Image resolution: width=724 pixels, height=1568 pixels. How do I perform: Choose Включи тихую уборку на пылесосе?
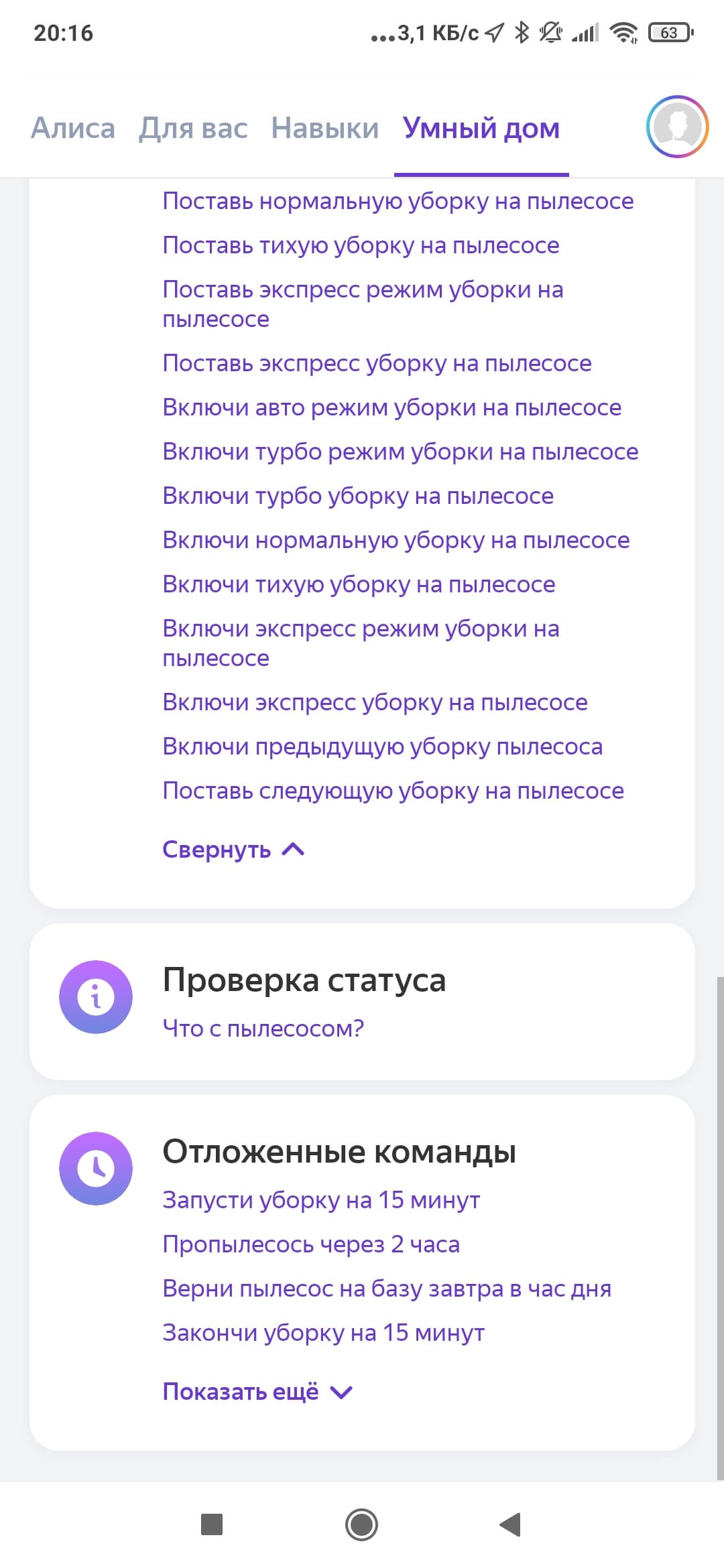[359, 584]
